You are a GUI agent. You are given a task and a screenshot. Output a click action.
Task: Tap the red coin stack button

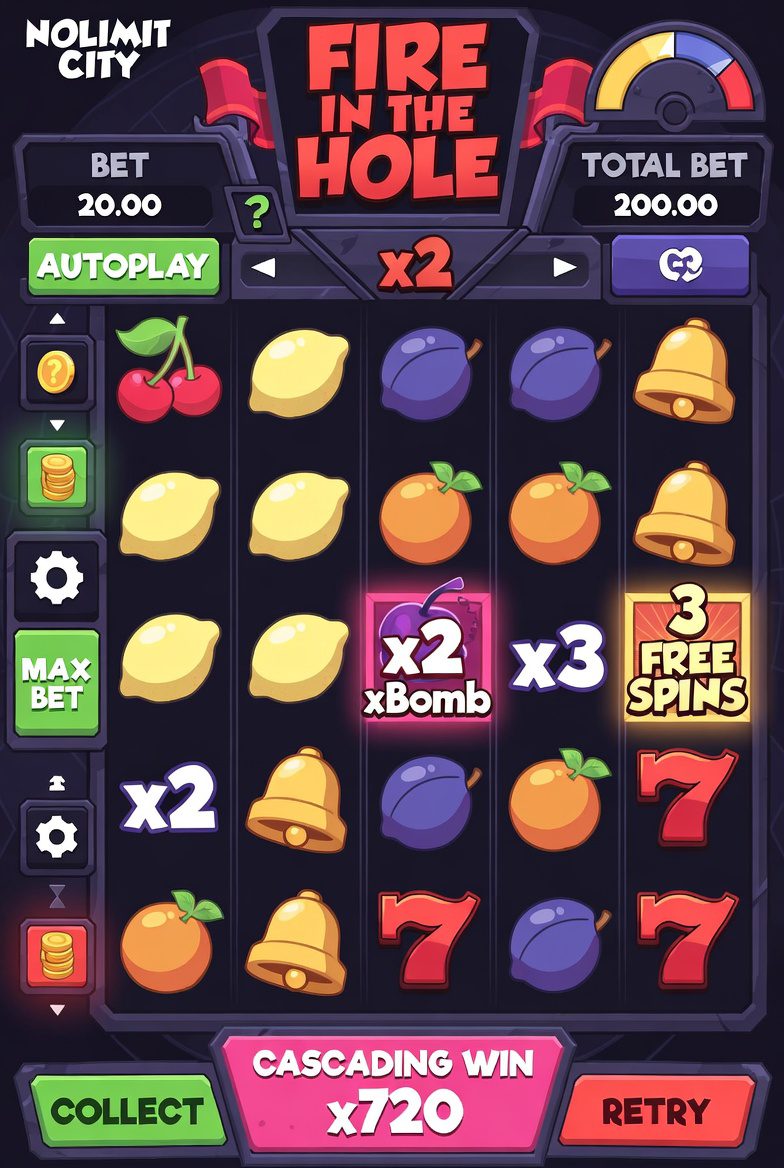57,955
